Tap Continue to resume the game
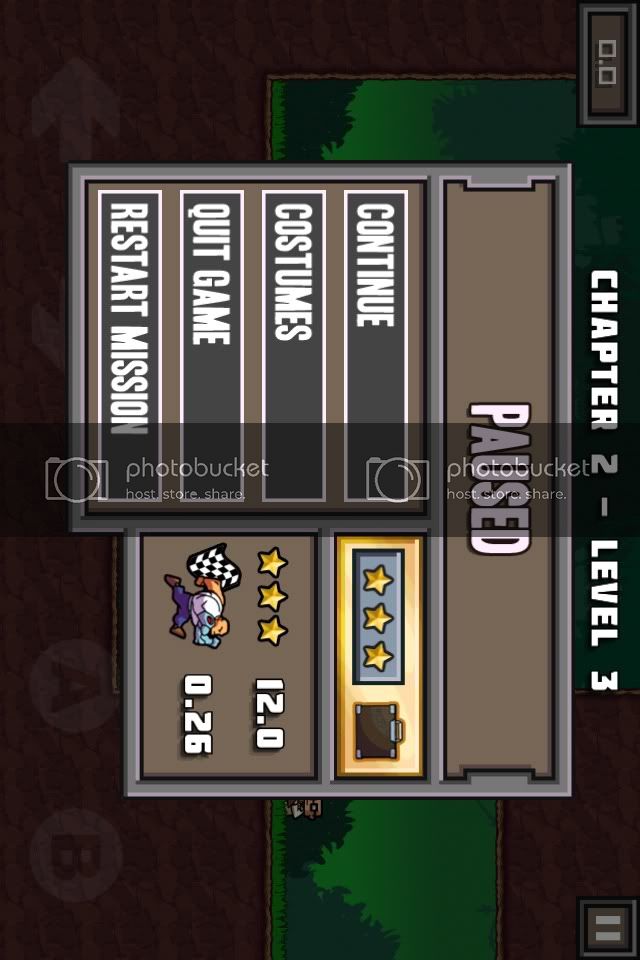Image resolution: width=640 pixels, height=960 pixels. (375, 345)
